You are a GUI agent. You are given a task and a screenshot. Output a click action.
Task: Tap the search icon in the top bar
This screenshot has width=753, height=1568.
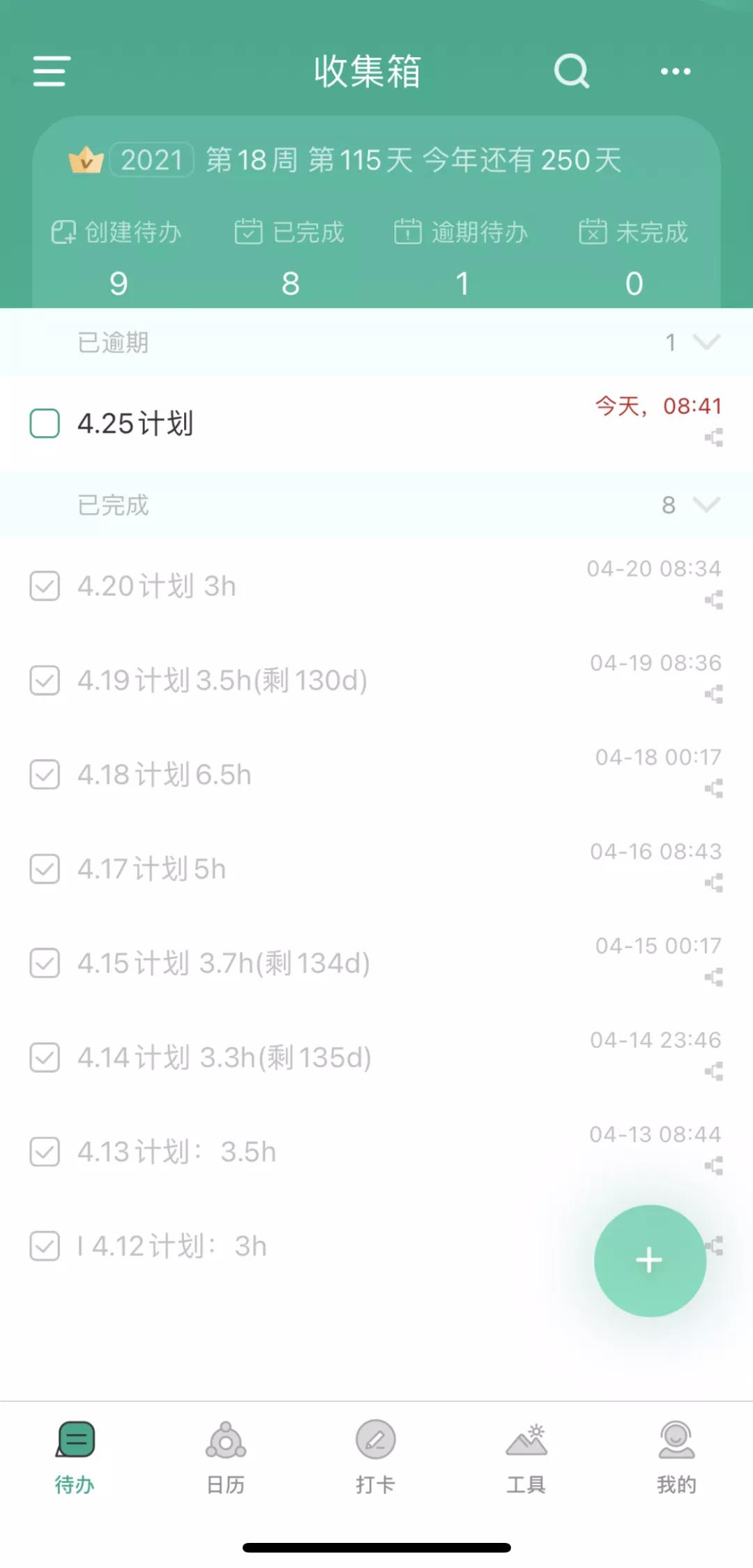pos(570,72)
